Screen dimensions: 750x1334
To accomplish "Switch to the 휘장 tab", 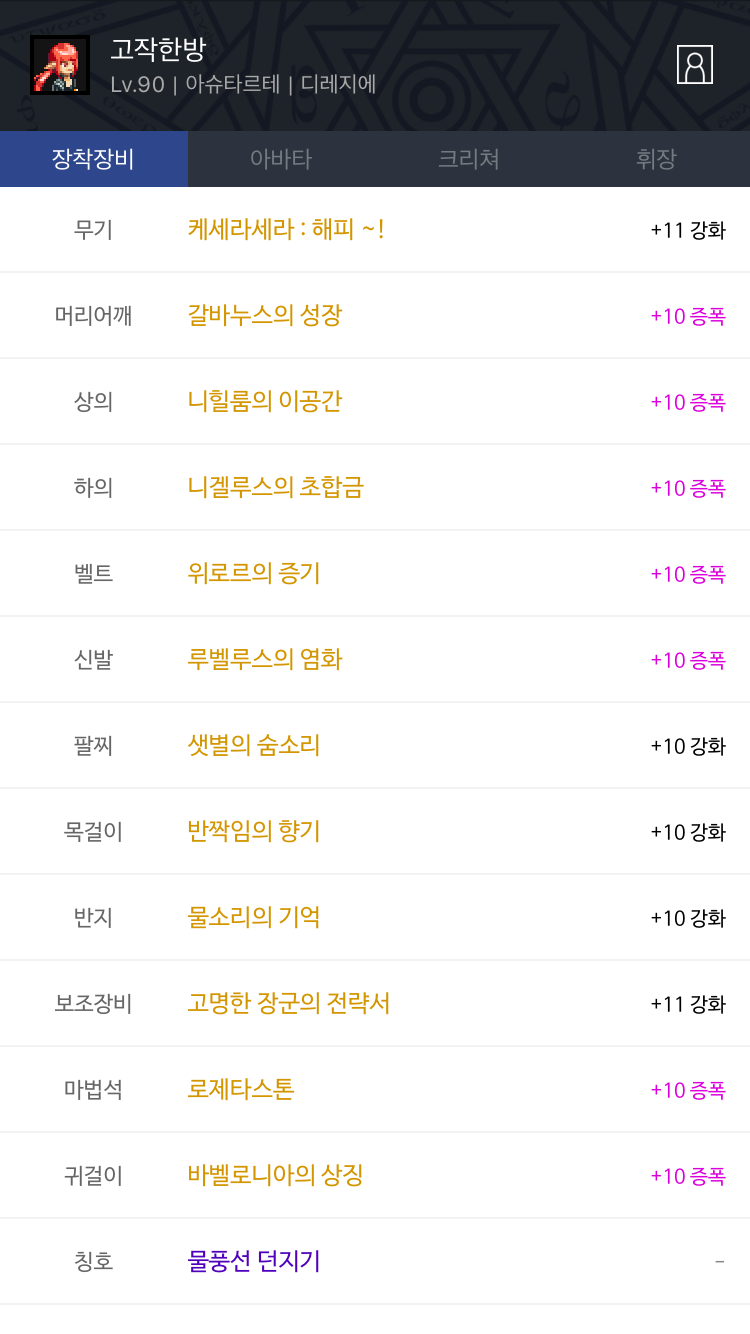I will [656, 159].
